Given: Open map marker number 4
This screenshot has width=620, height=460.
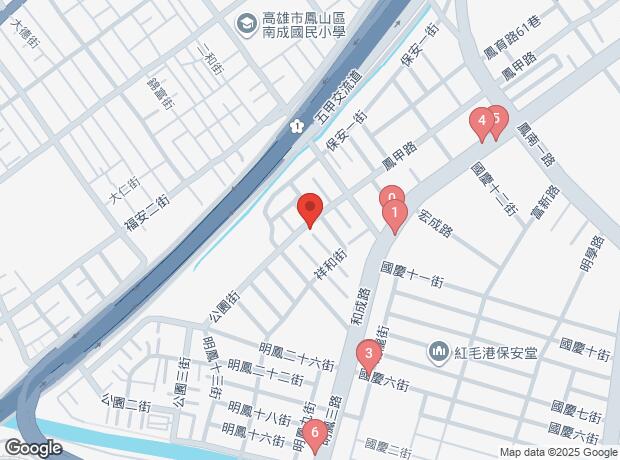Looking at the screenshot, I should click(x=481, y=122).
